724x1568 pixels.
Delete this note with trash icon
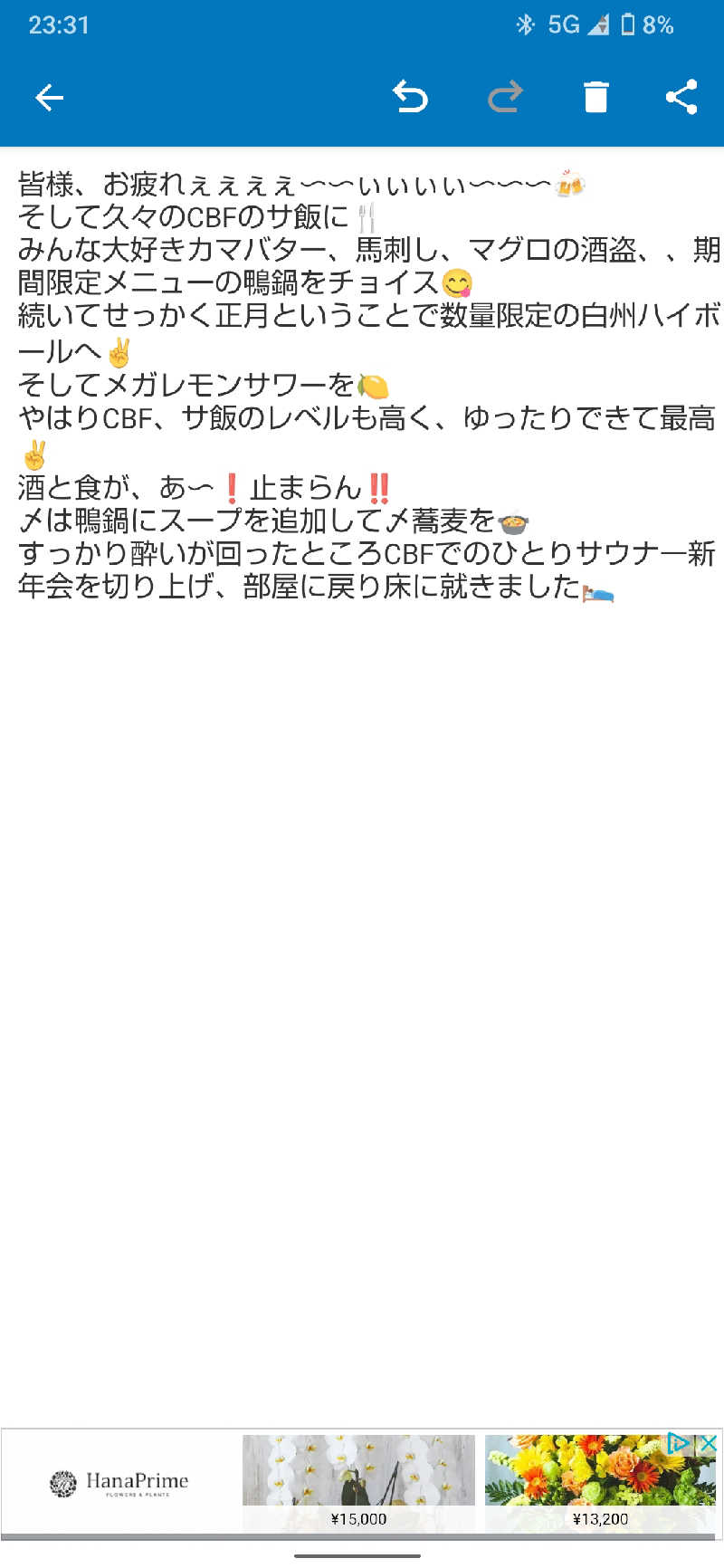point(595,97)
